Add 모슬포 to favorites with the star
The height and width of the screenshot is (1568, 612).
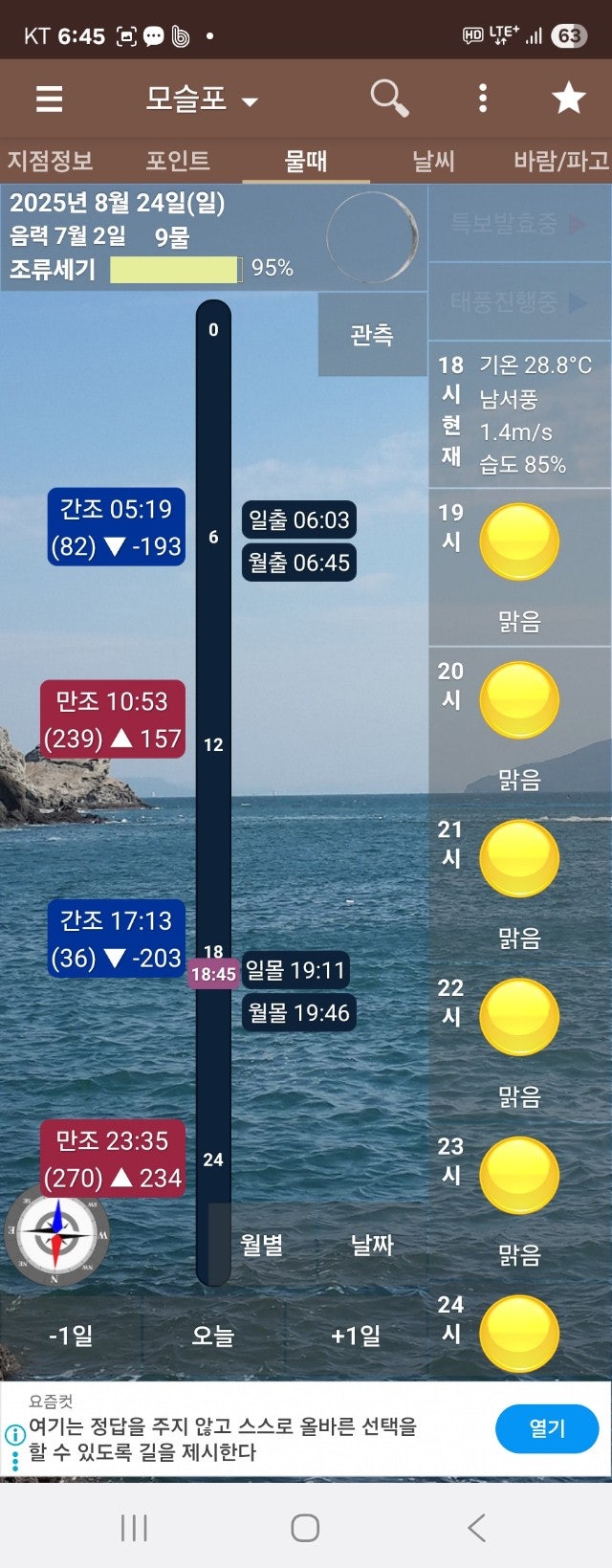coord(568,98)
